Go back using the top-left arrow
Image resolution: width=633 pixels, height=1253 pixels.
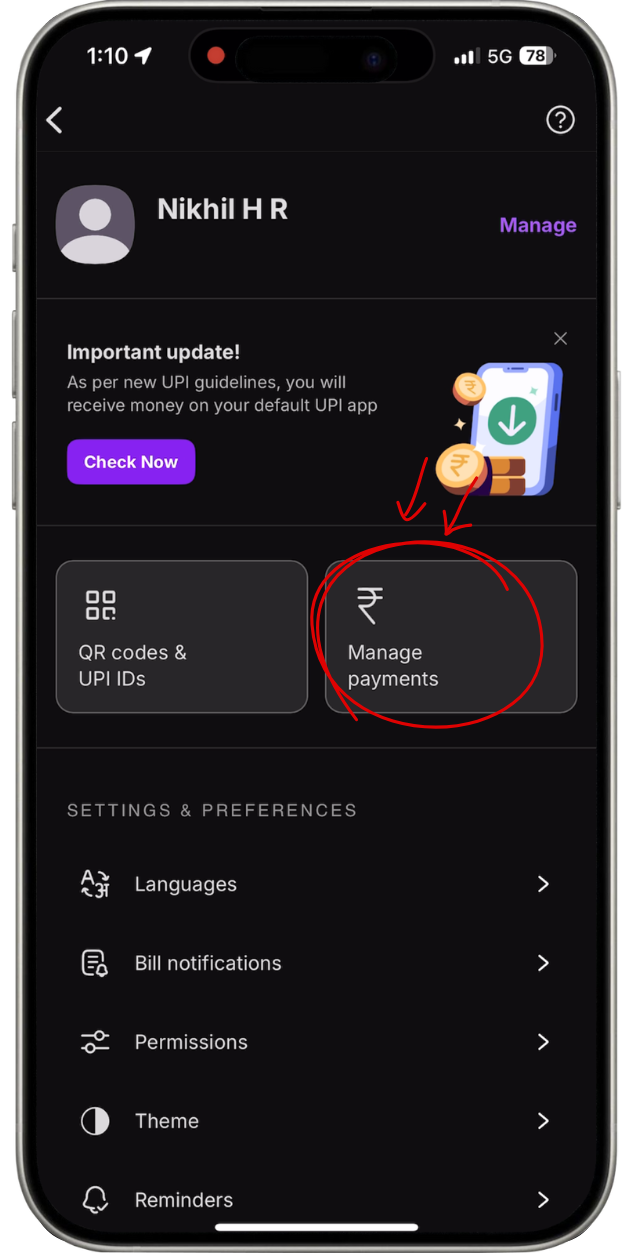(x=55, y=121)
